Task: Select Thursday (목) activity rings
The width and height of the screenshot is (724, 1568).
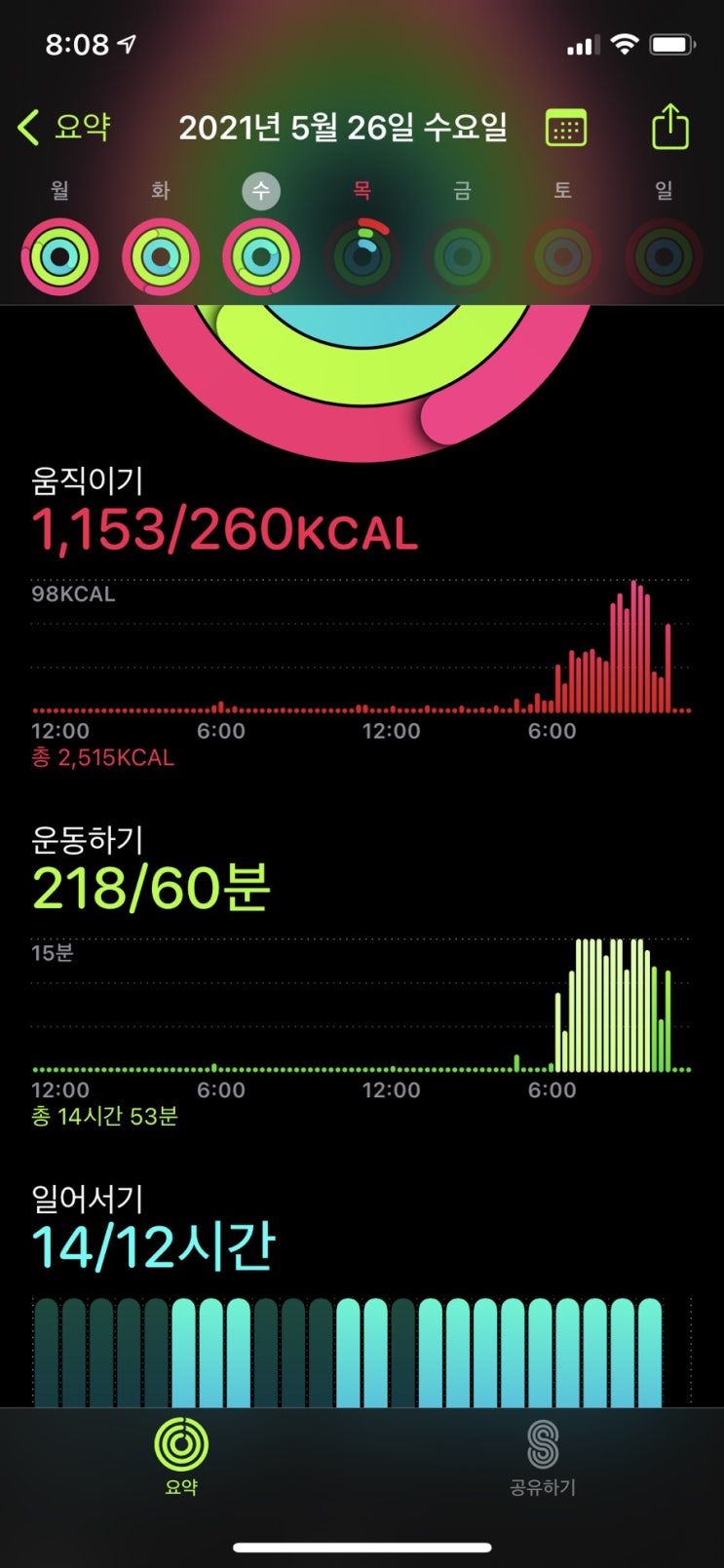Action: point(362,255)
